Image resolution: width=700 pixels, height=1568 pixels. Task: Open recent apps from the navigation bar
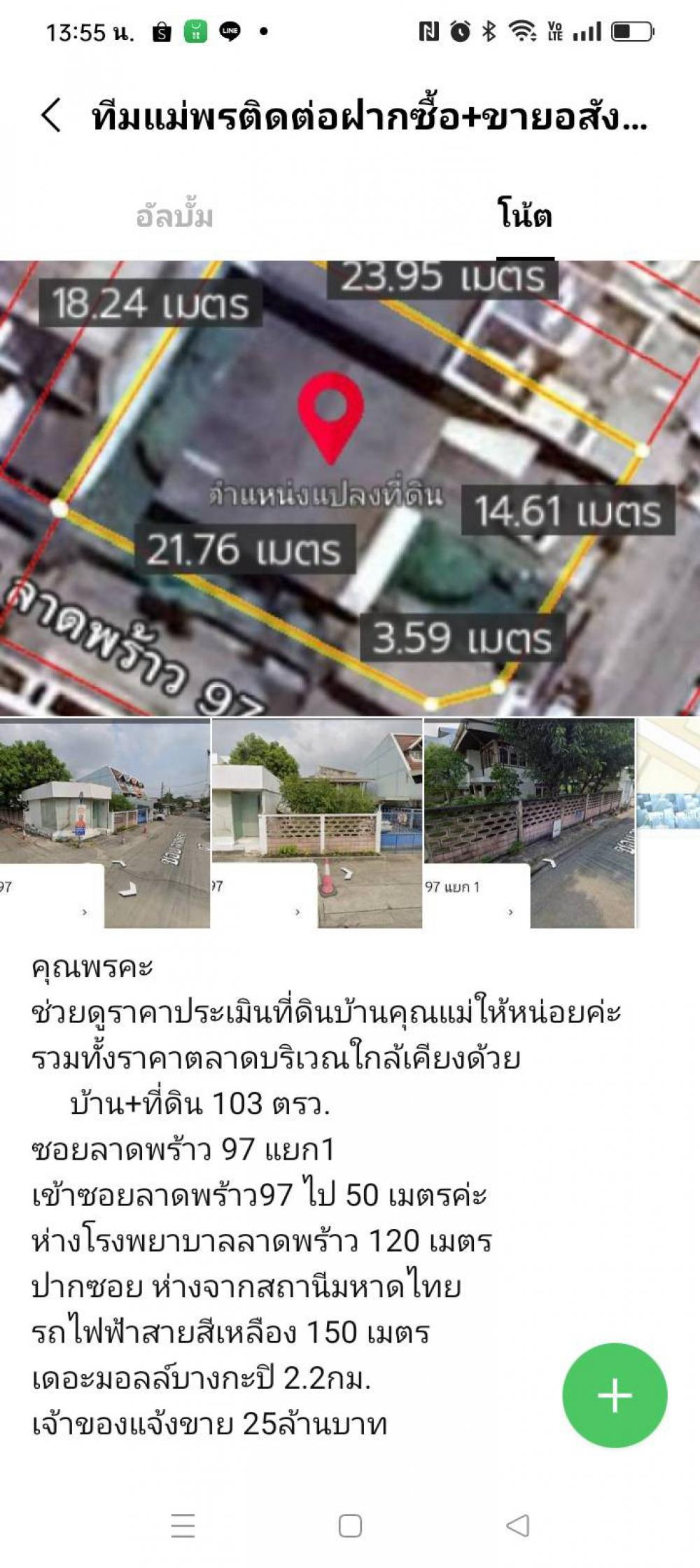tap(183, 1525)
